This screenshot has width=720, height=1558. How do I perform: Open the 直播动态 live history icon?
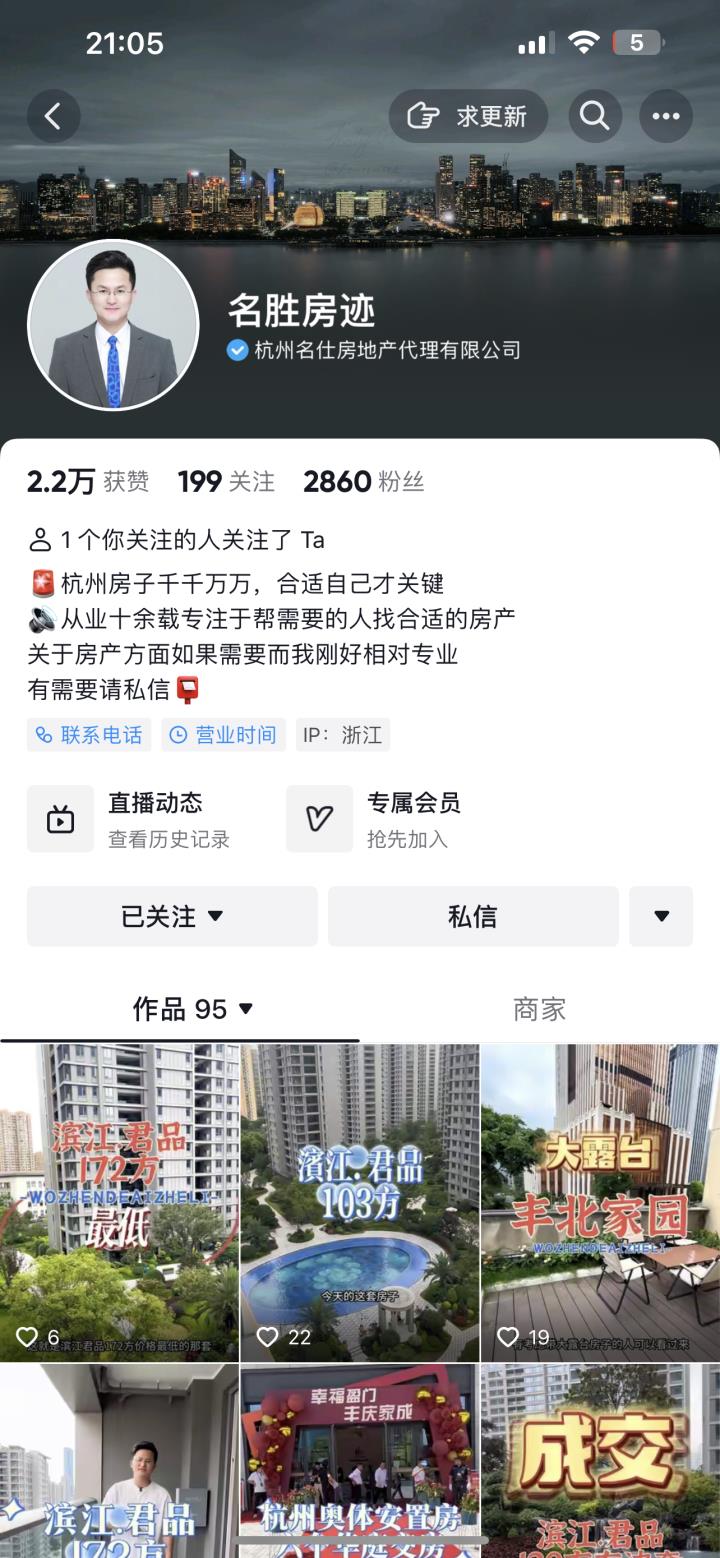pos(60,818)
